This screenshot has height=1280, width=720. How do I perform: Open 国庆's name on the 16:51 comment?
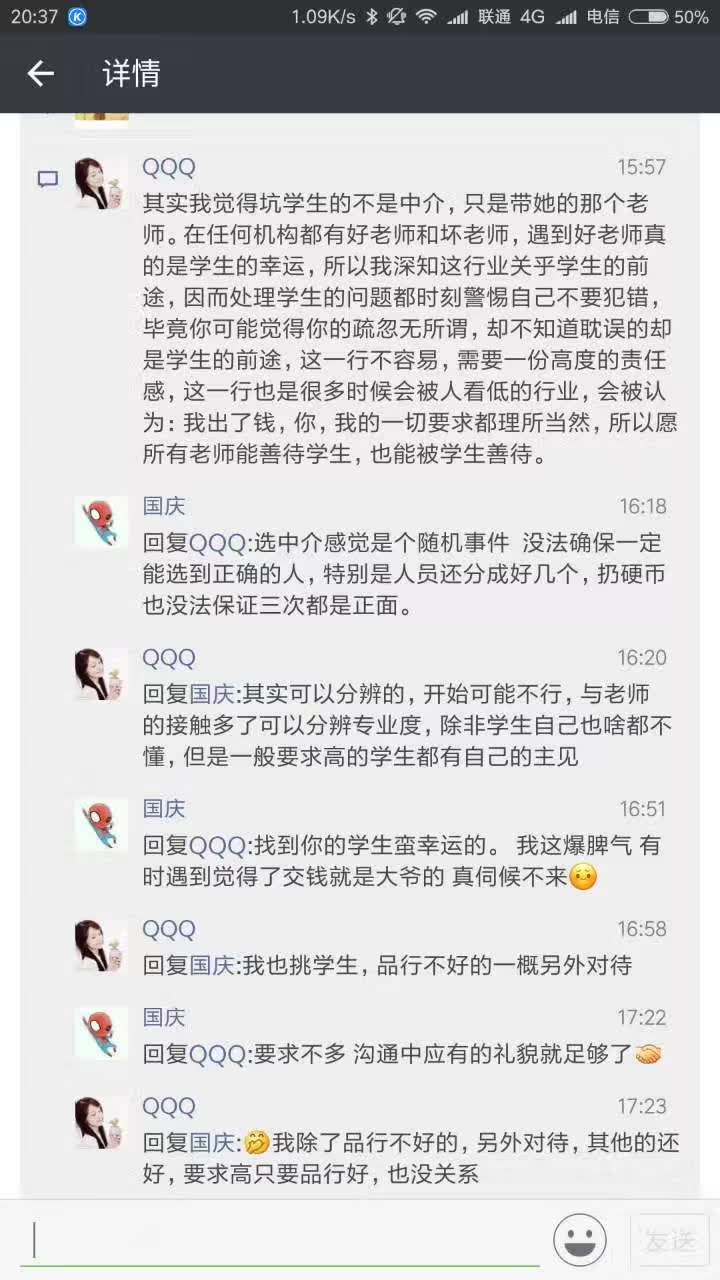coord(164,808)
